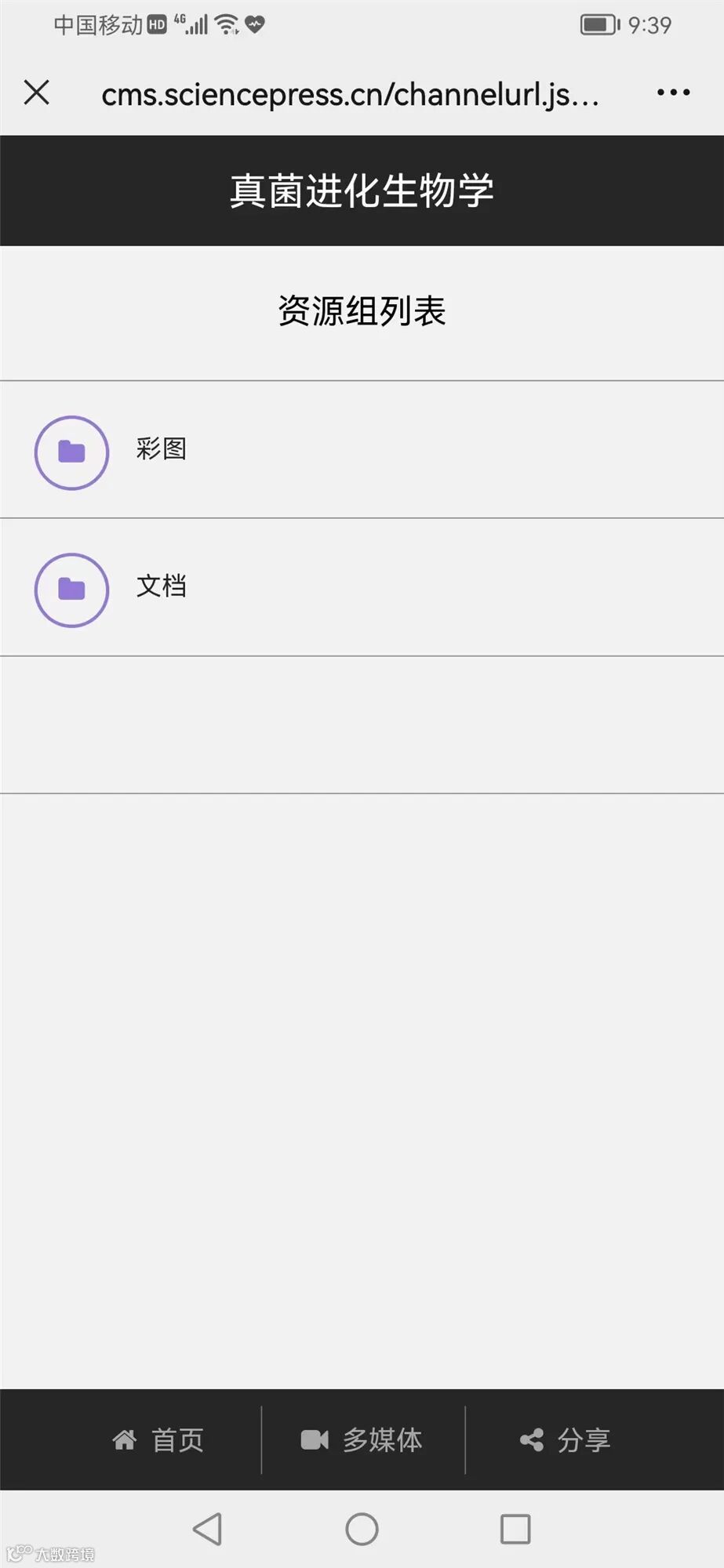Image resolution: width=724 pixels, height=1568 pixels.
Task: Go to the 首页 tab
Action: click(158, 1440)
